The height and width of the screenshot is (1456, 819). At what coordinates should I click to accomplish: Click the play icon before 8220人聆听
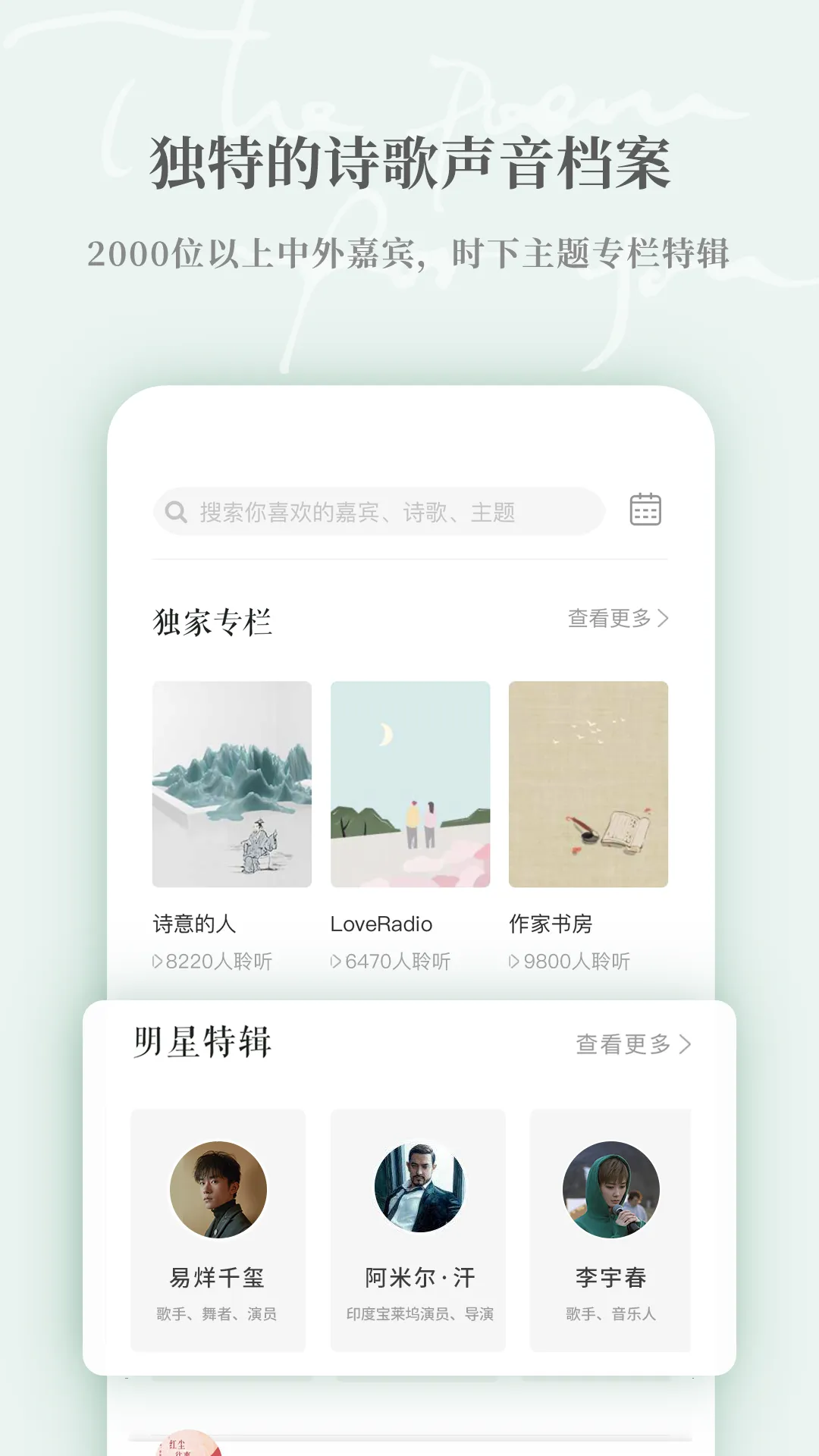157,960
